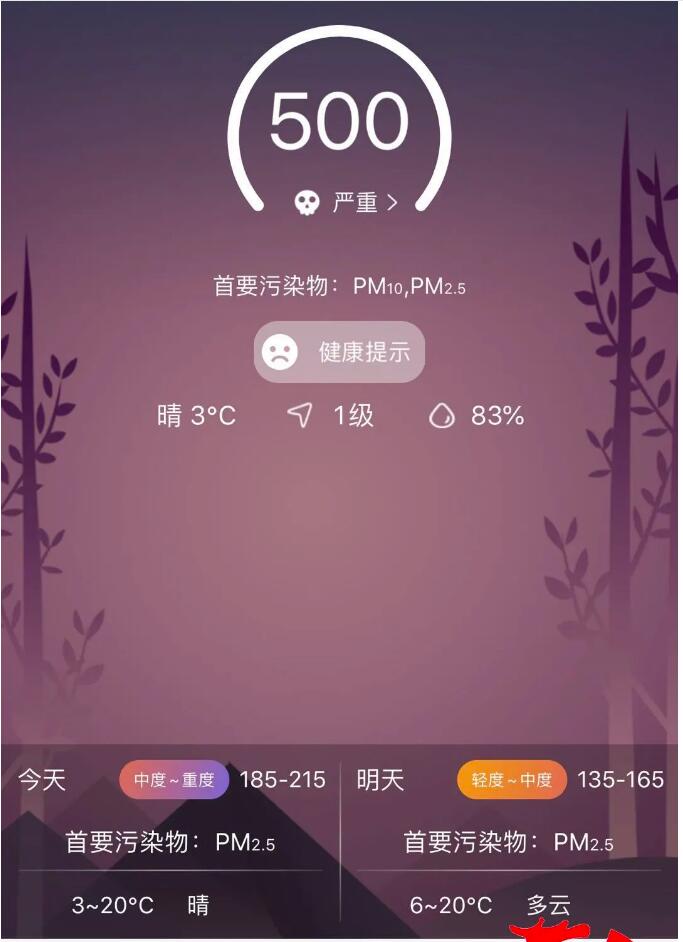Tap the 健康提示 button
683x942 pixels.
tap(339, 352)
